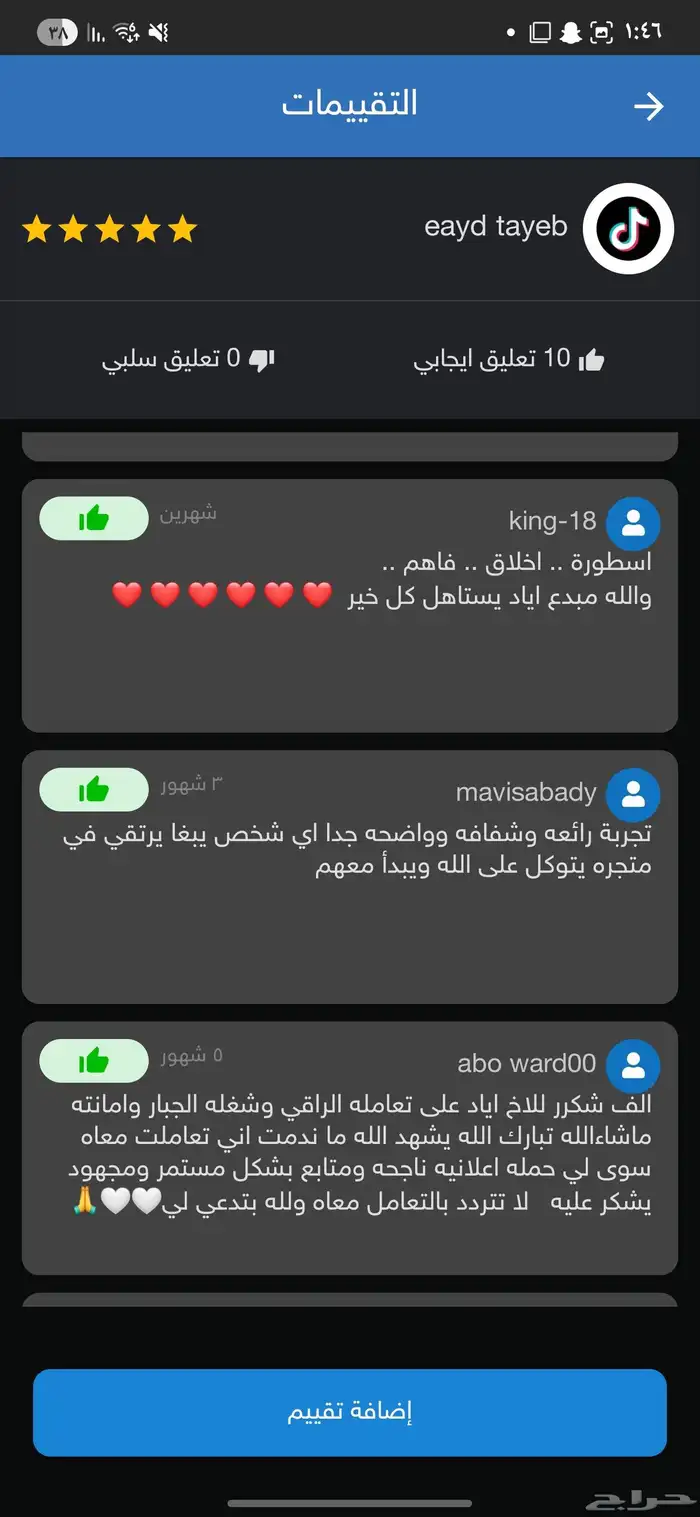Go back using the header arrow
Screen dimensions: 700x1517
point(649,106)
